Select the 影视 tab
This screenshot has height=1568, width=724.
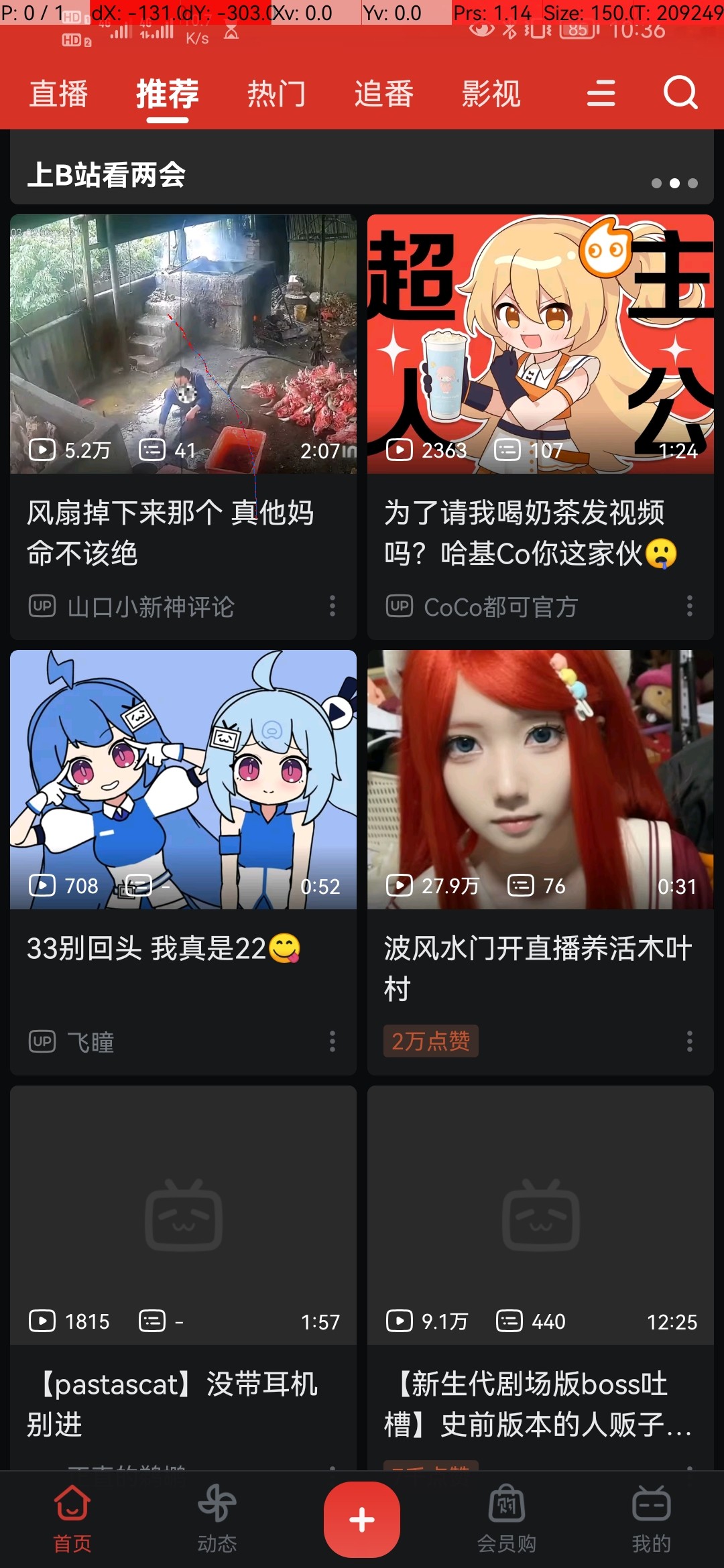[x=491, y=93]
